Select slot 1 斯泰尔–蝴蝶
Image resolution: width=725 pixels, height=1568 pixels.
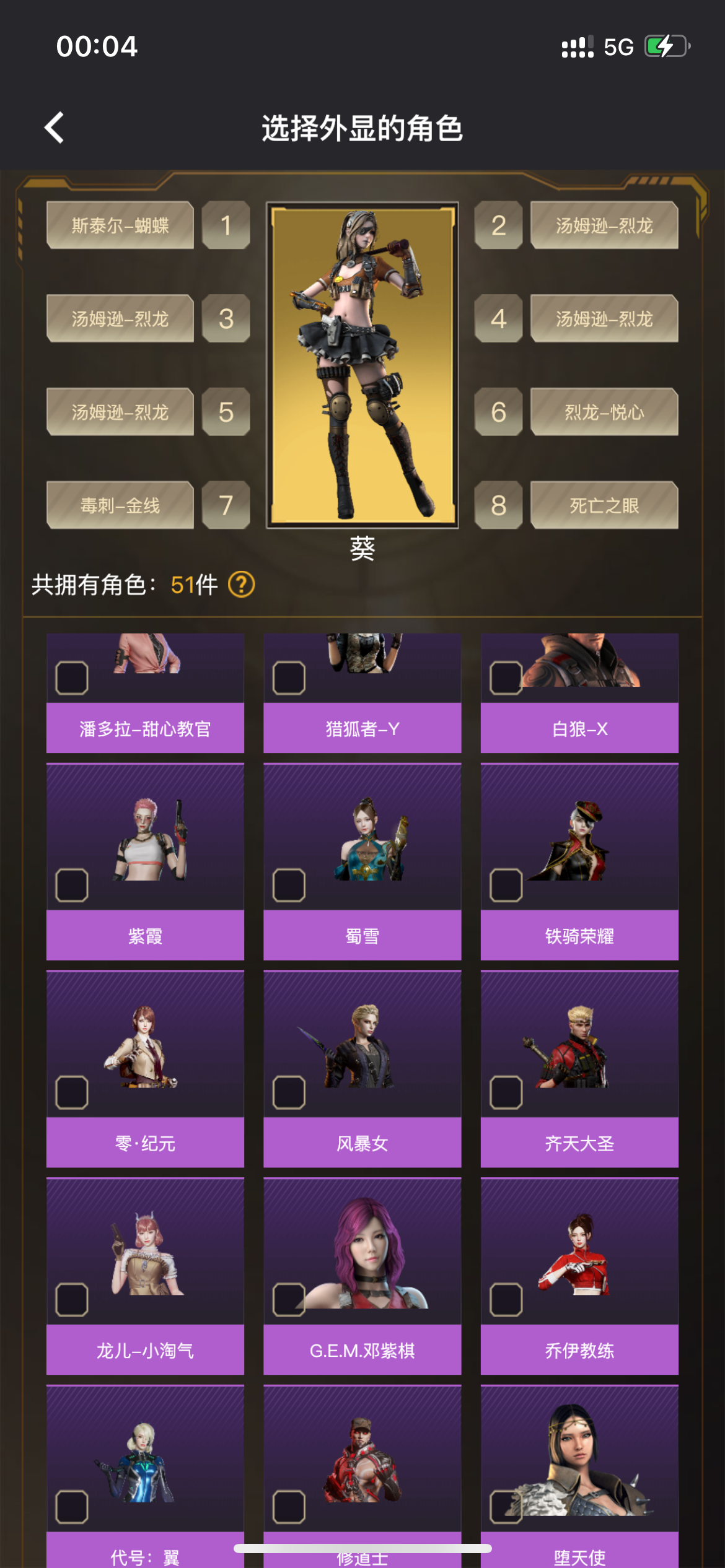pyautogui.click(x=120, y=225)
